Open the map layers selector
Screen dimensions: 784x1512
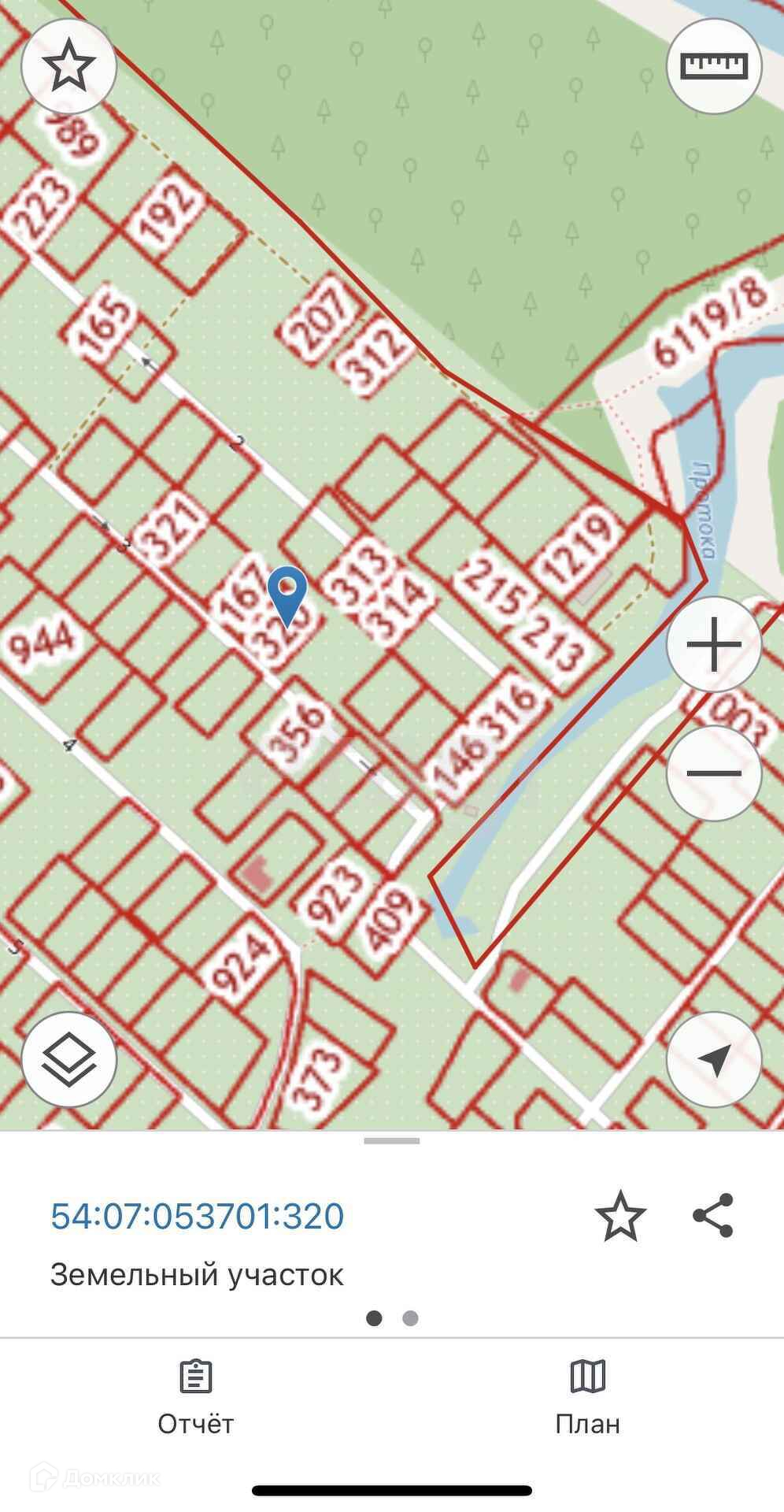pyautogui.click(x=69, y=1060)
